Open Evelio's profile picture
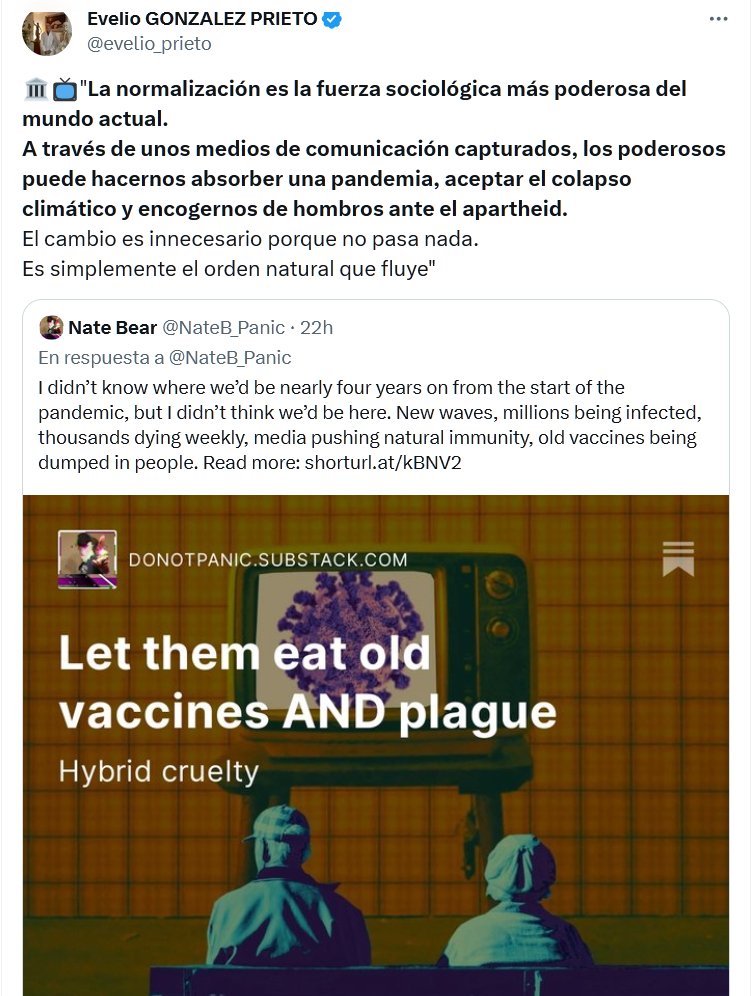754x996 pixels. pyautogui.click(x=47, y=31)
